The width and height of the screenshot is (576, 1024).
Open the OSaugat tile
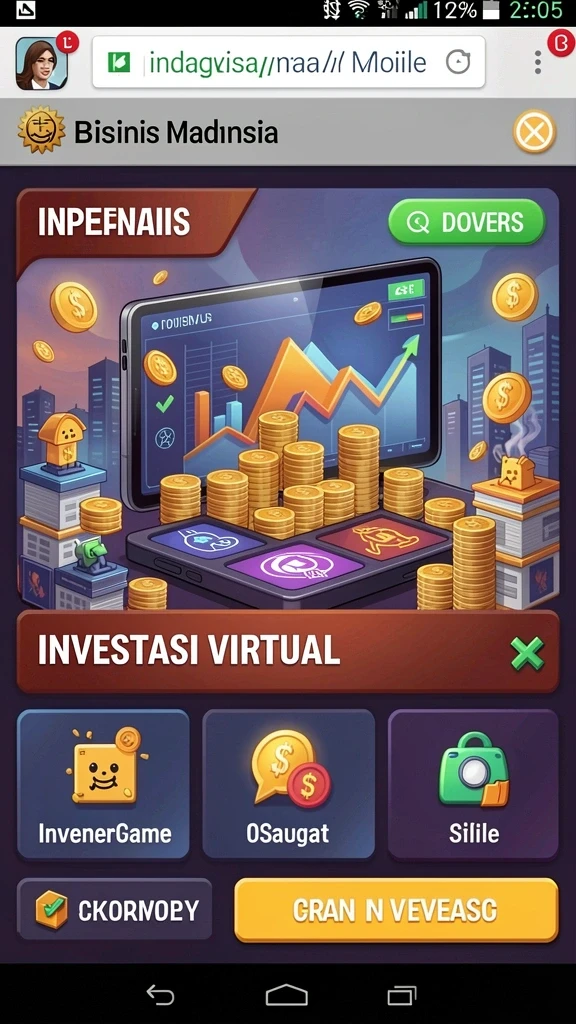click(x=288, y=783)
